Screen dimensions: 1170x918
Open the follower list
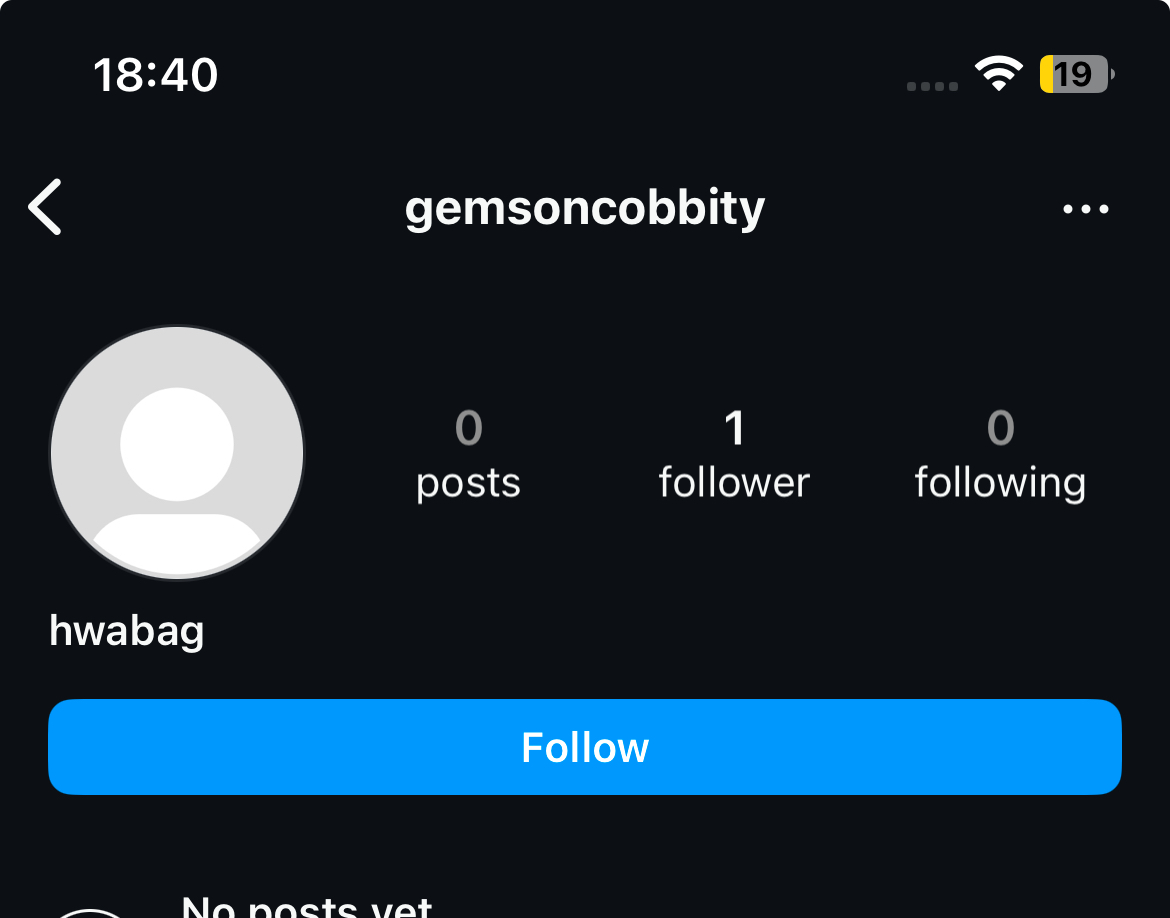734,455
